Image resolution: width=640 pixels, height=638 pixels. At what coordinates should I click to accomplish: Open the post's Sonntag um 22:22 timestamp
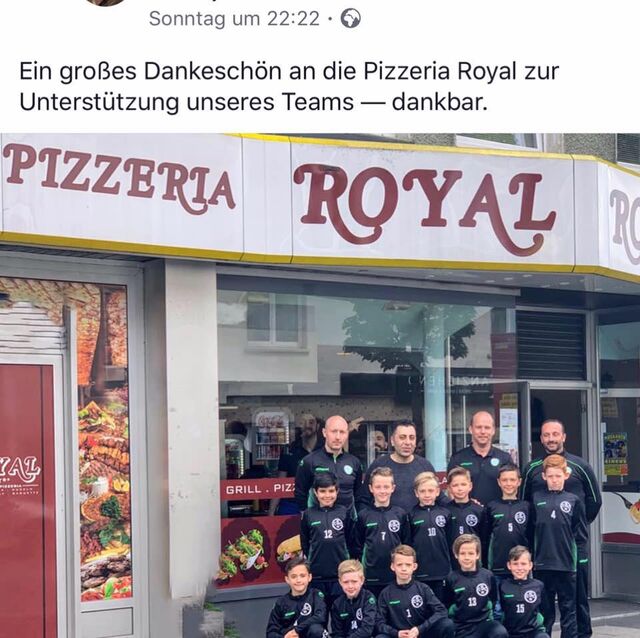point(234,19)
